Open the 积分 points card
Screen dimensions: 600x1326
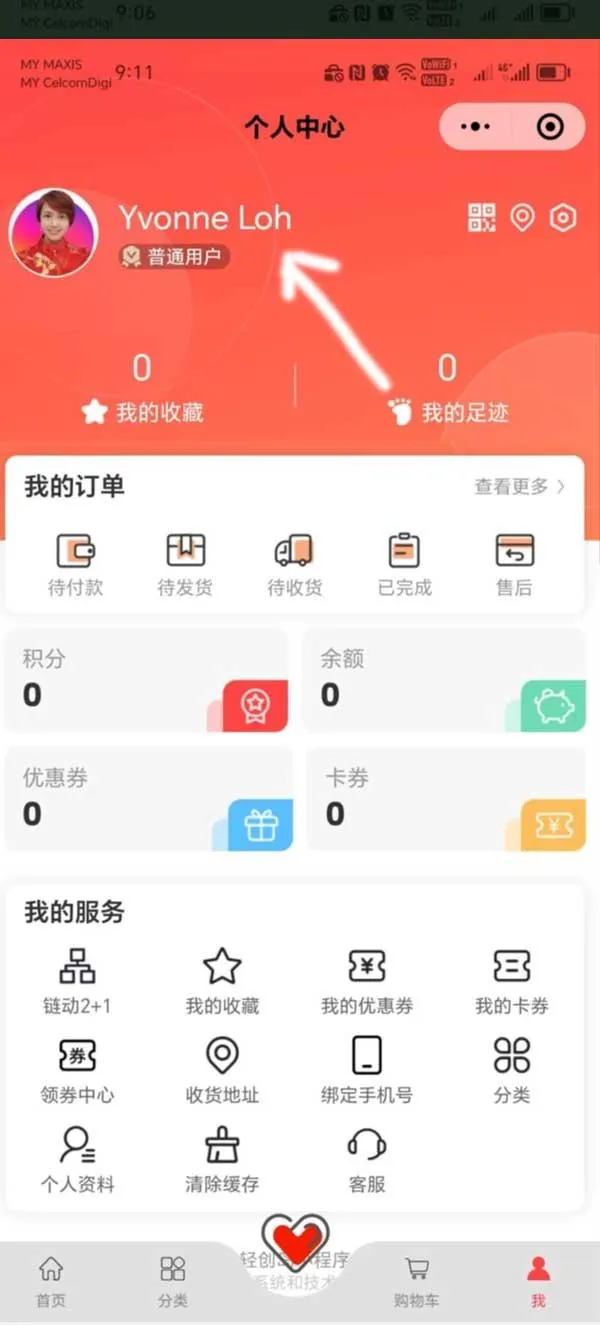(147, 680)
